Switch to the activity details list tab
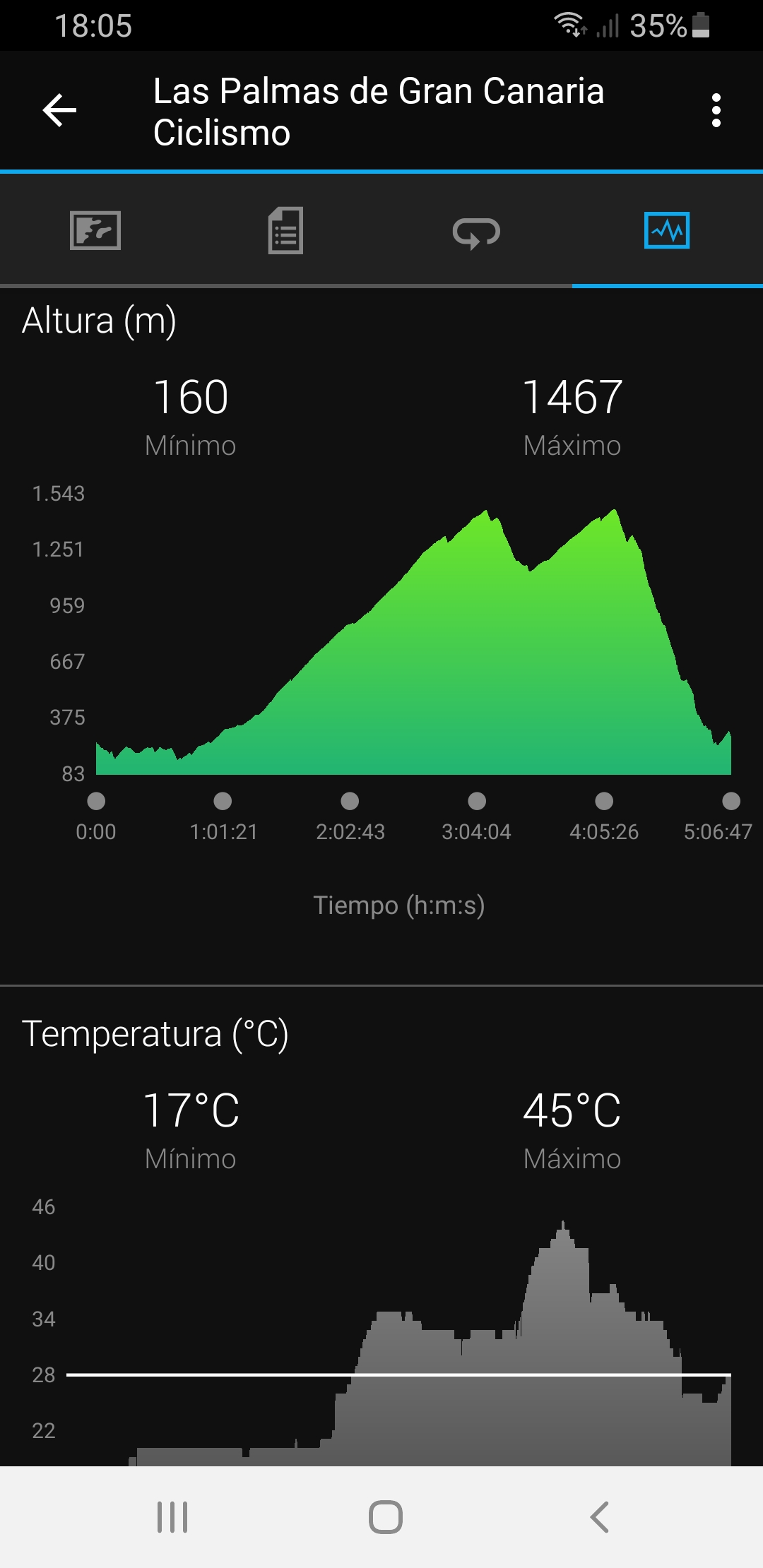Image resolution: width=763 pixels, height=1568 pixels. 285,231
